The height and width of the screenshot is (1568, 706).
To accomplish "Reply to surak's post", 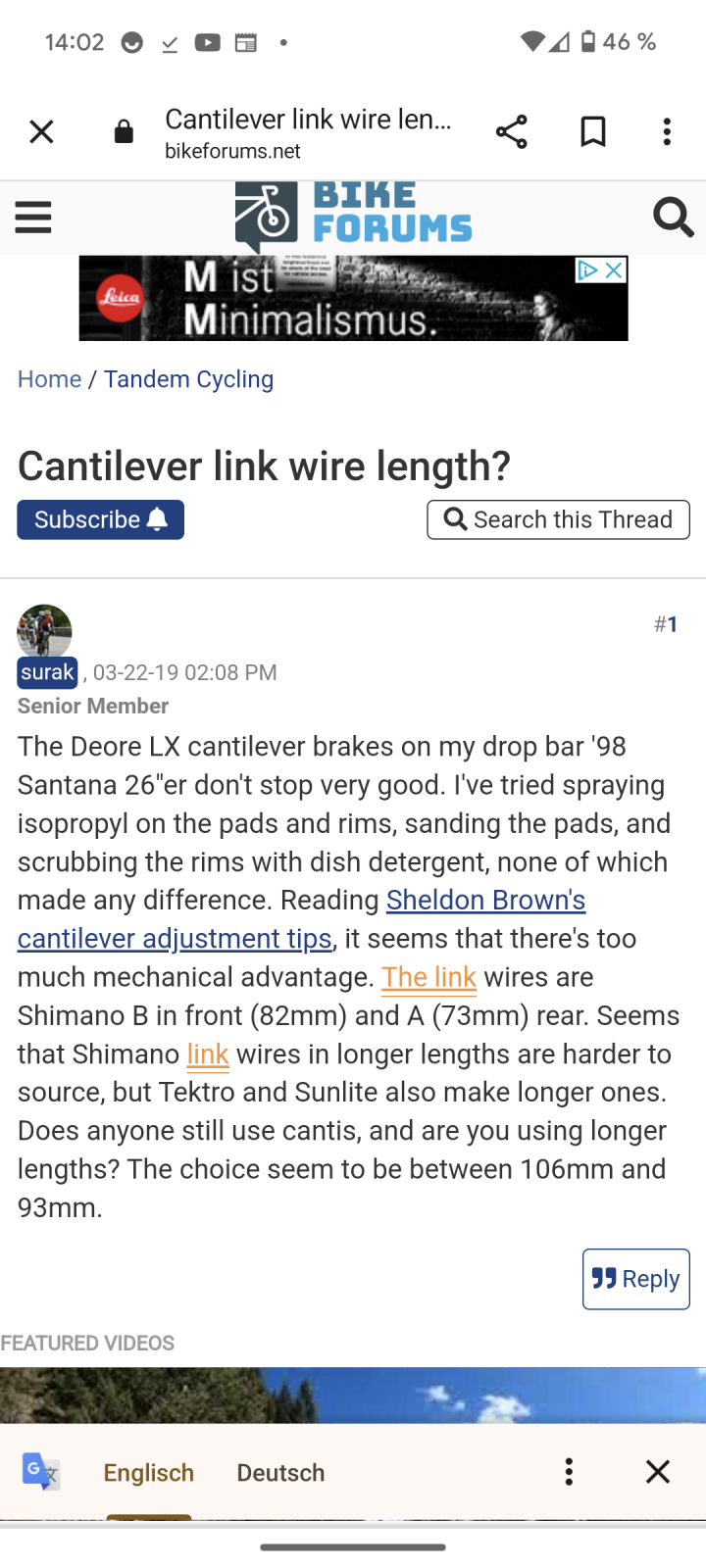I will coord(635,1279).
